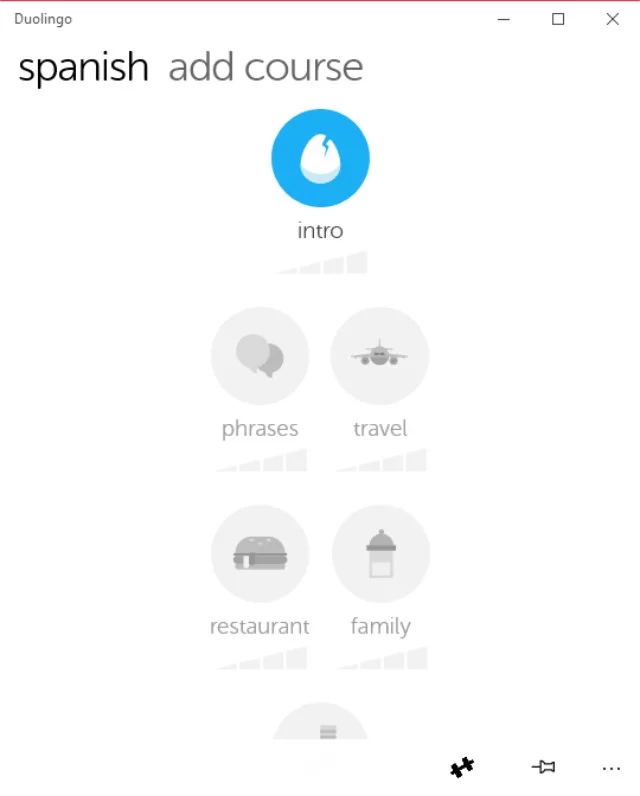Open the travel skill

tap(380, 355)
